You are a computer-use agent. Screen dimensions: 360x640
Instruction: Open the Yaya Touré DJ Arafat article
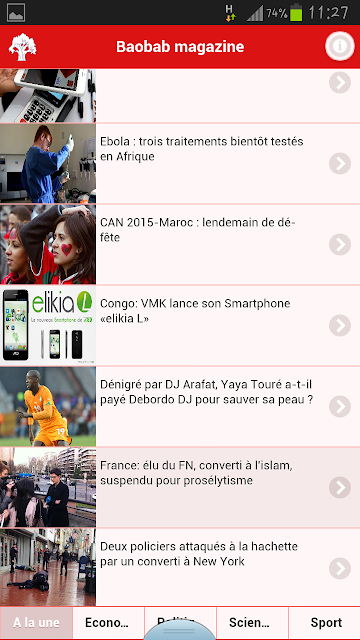tap(180, 407)
